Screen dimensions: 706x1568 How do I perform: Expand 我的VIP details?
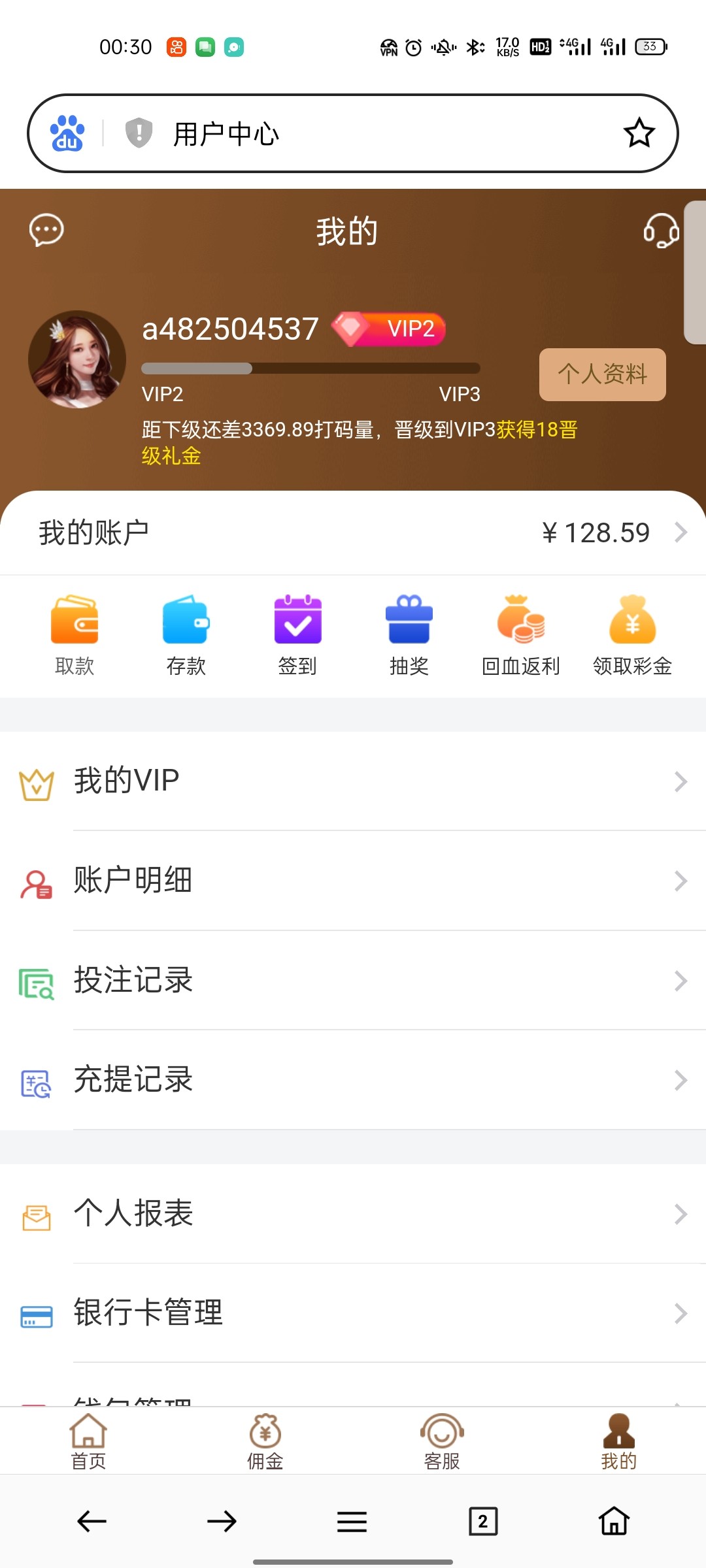pyautogui.click(x=353, y=781)
